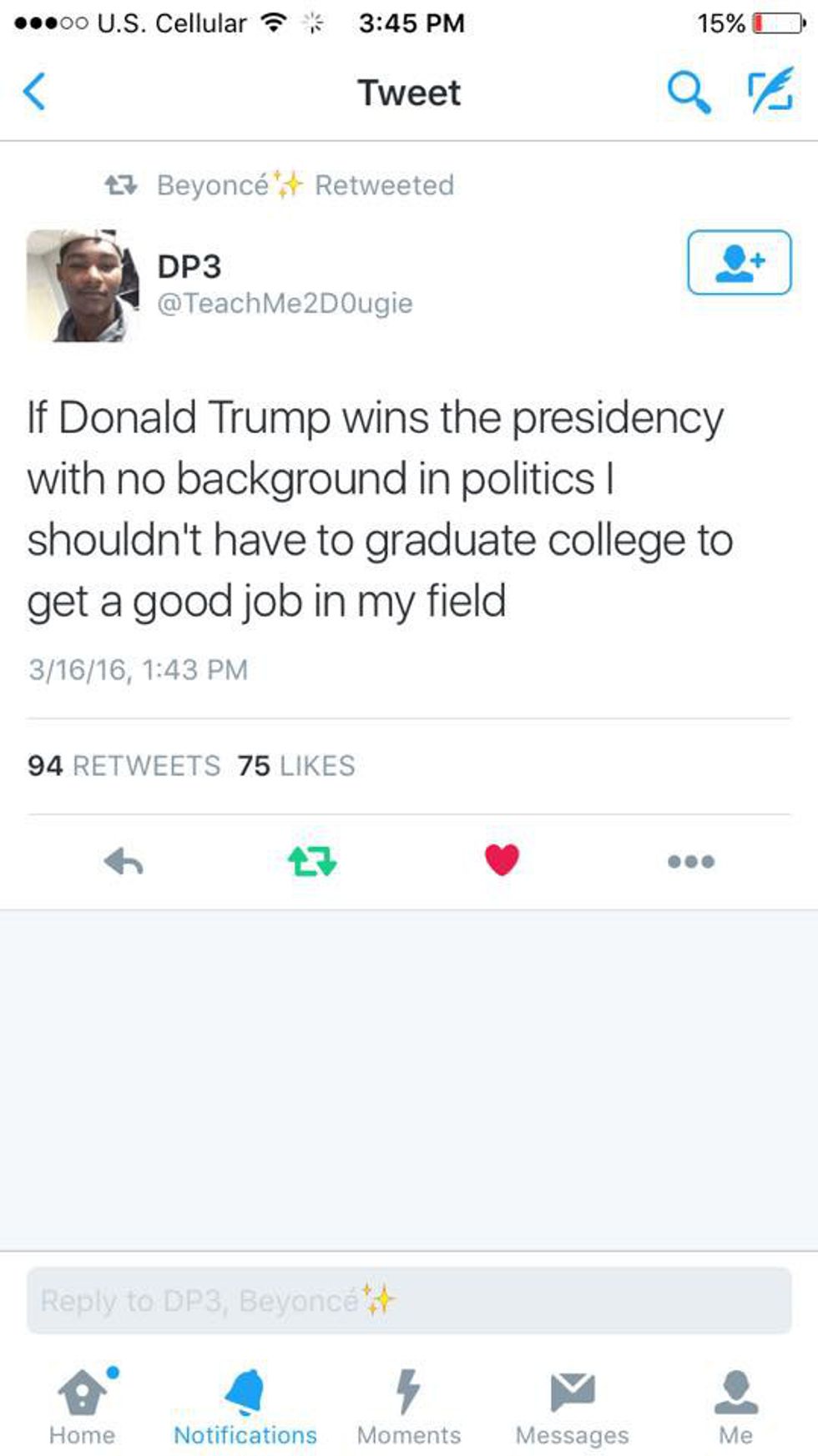This screenshot has height=1456, width=818.
Task: Open DP3's profile picture
Action: 82,285
